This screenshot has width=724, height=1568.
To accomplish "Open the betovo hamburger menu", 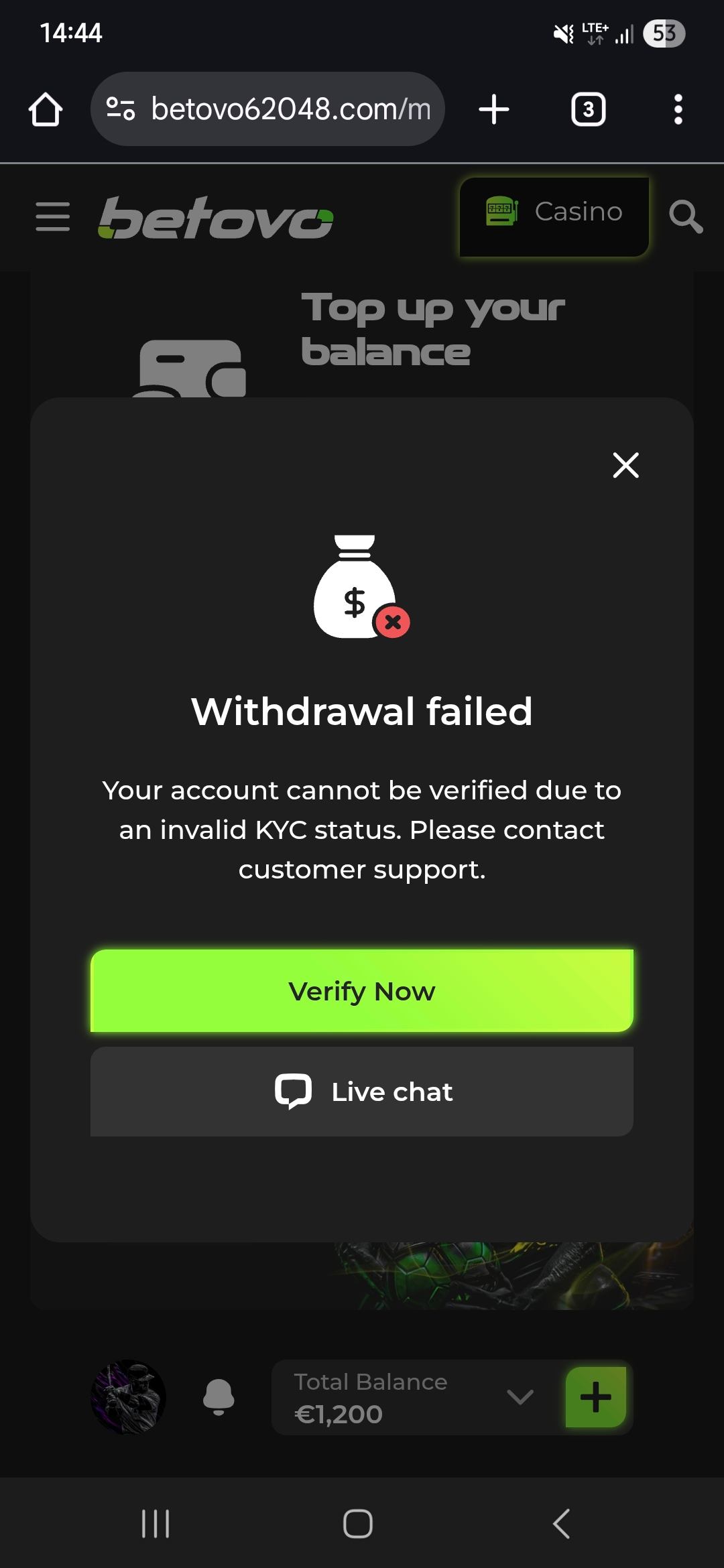I will (x=52, y=216).
